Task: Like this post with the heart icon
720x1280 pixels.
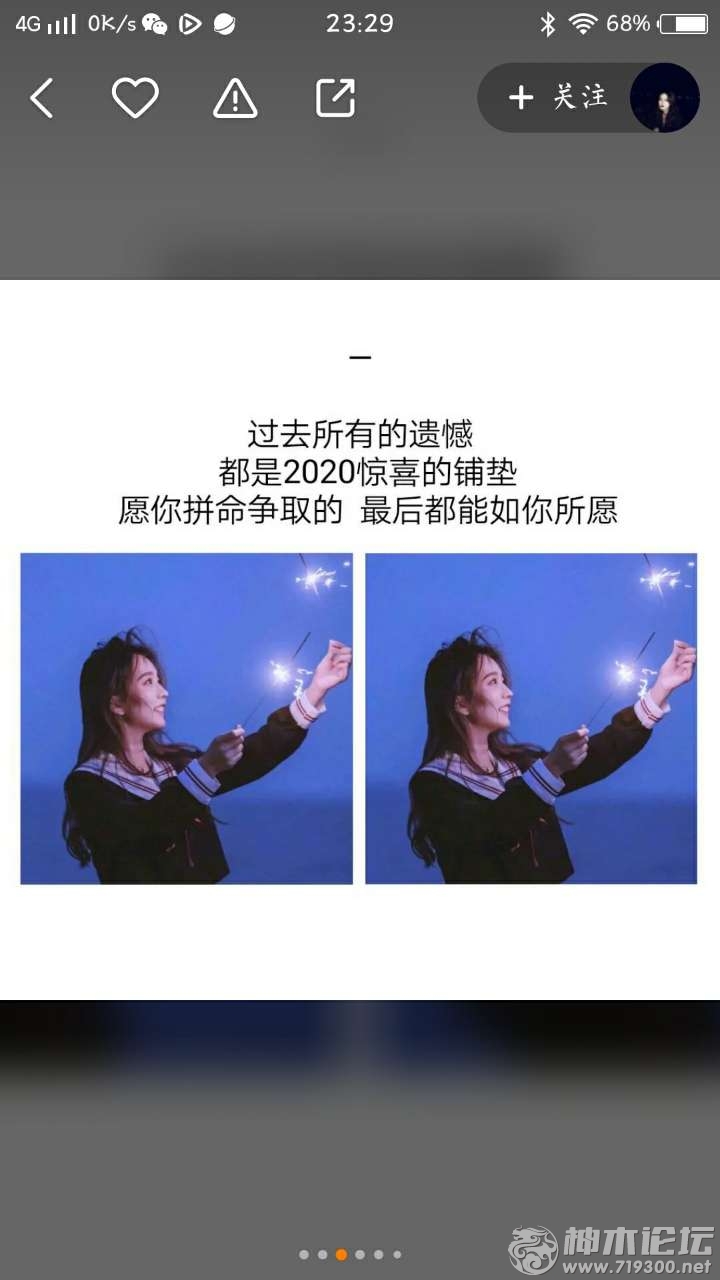Action: [135, 98]
